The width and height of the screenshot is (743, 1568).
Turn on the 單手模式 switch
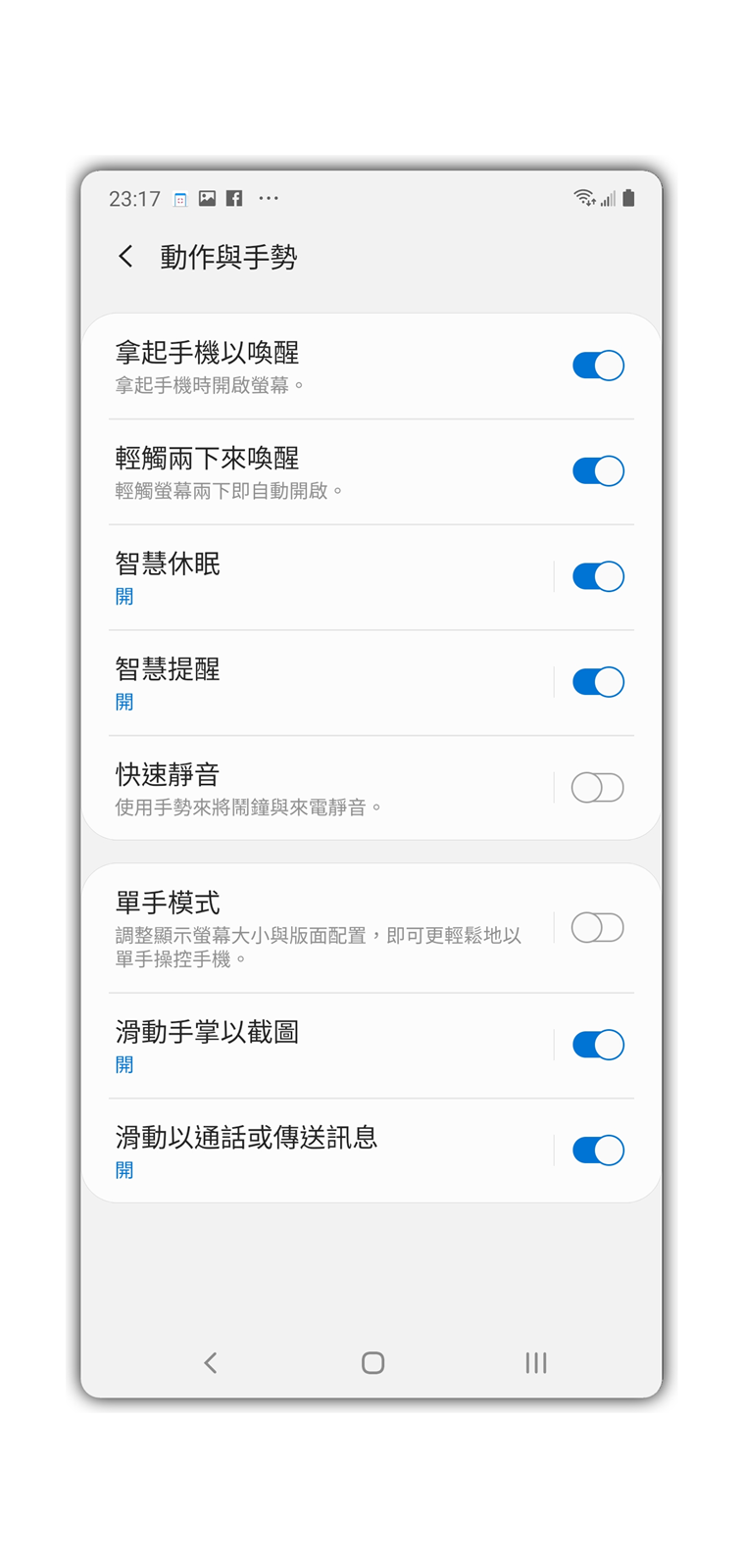pos(598,928)
